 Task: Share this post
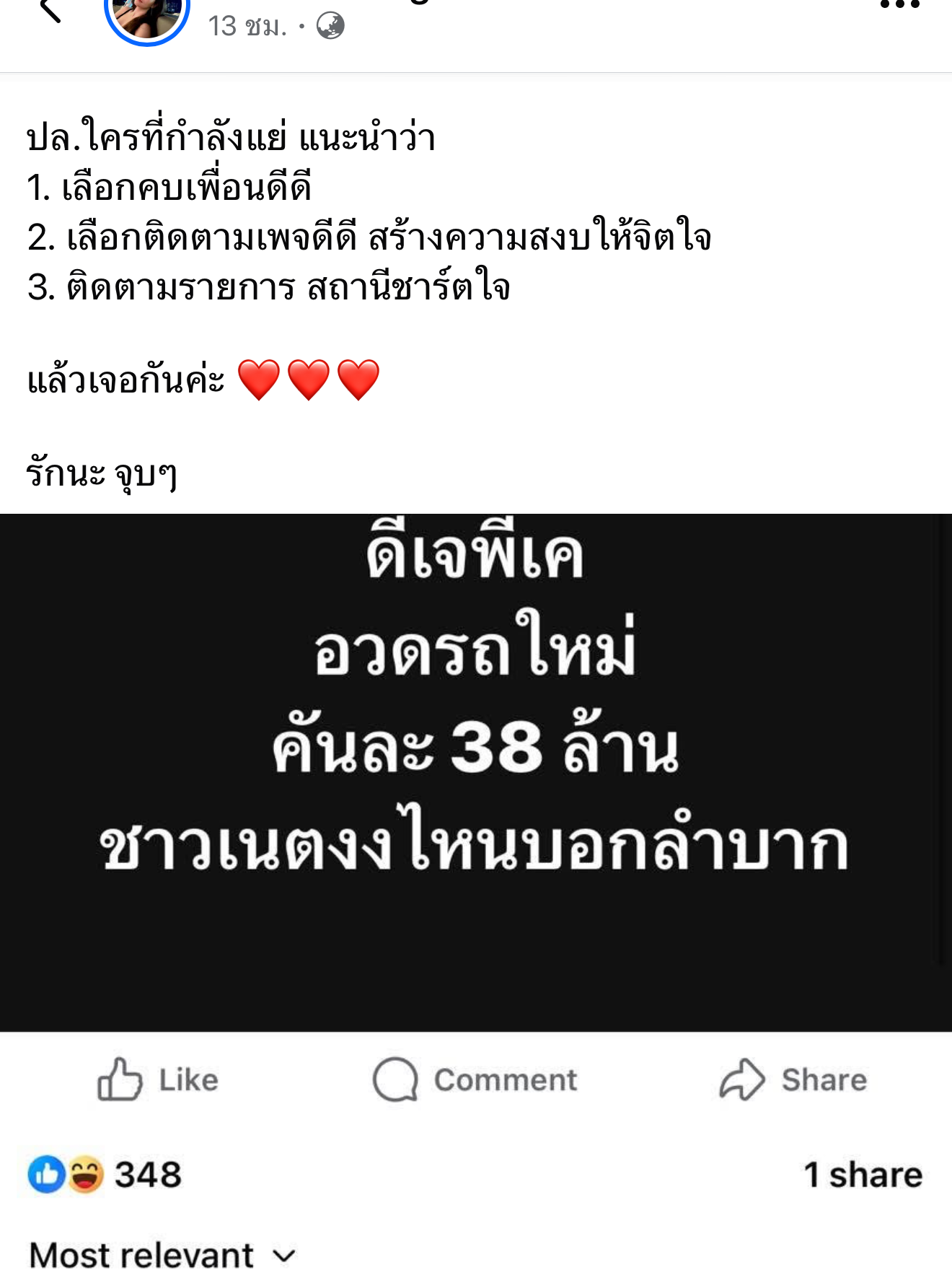pyautogui.click(x=793, y=1079)
